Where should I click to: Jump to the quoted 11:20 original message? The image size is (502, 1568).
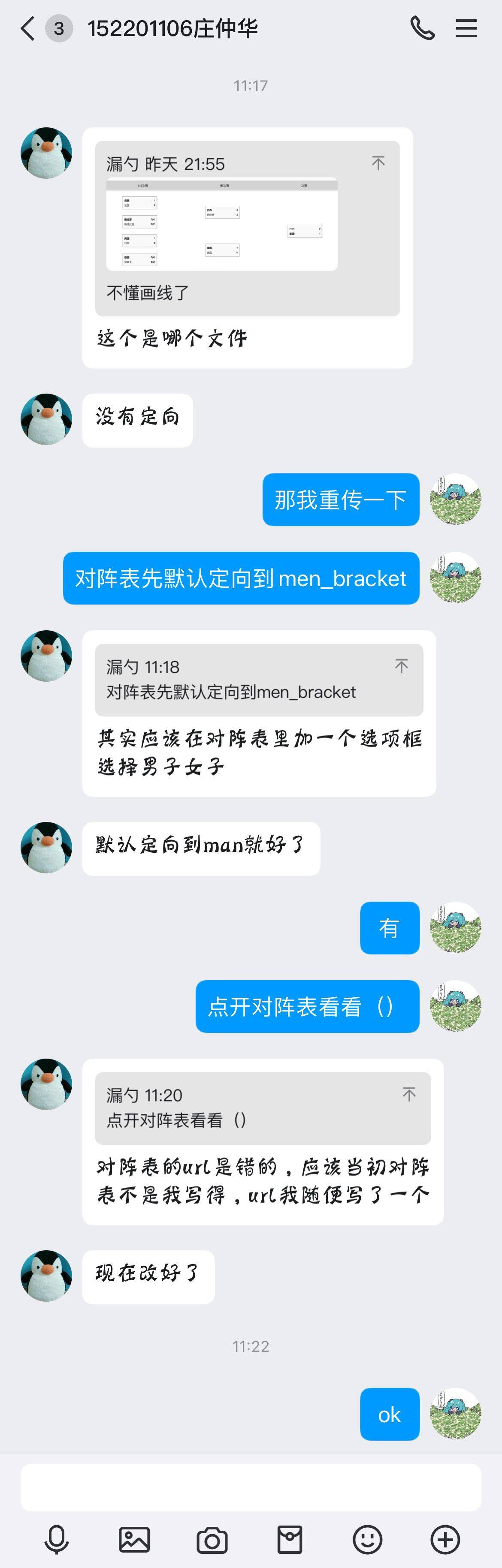pyautogui.click(x=409, y=1095)
